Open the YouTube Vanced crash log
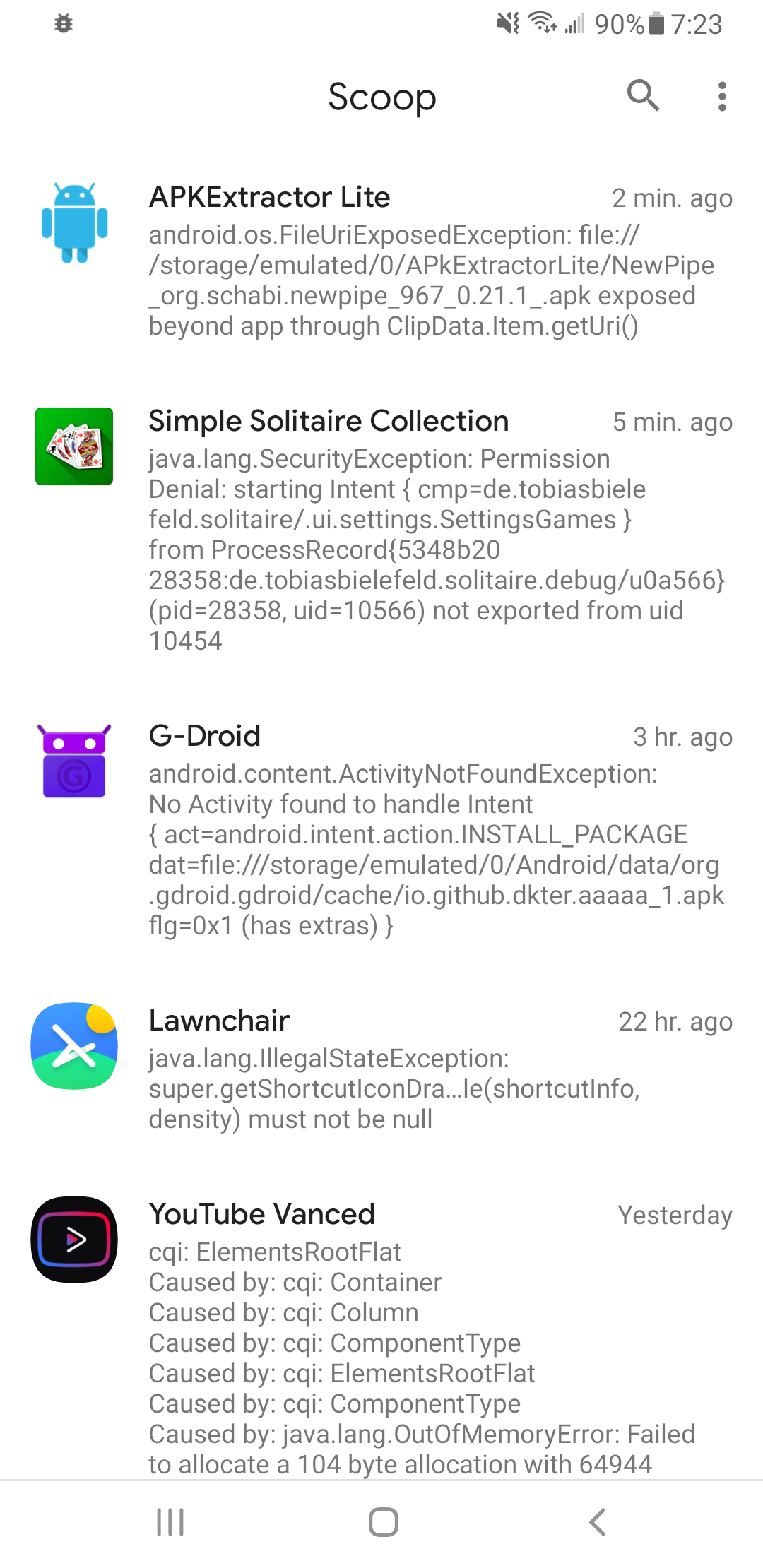Viewport: 763px width, 1568px height. [x=381, y=1335]
